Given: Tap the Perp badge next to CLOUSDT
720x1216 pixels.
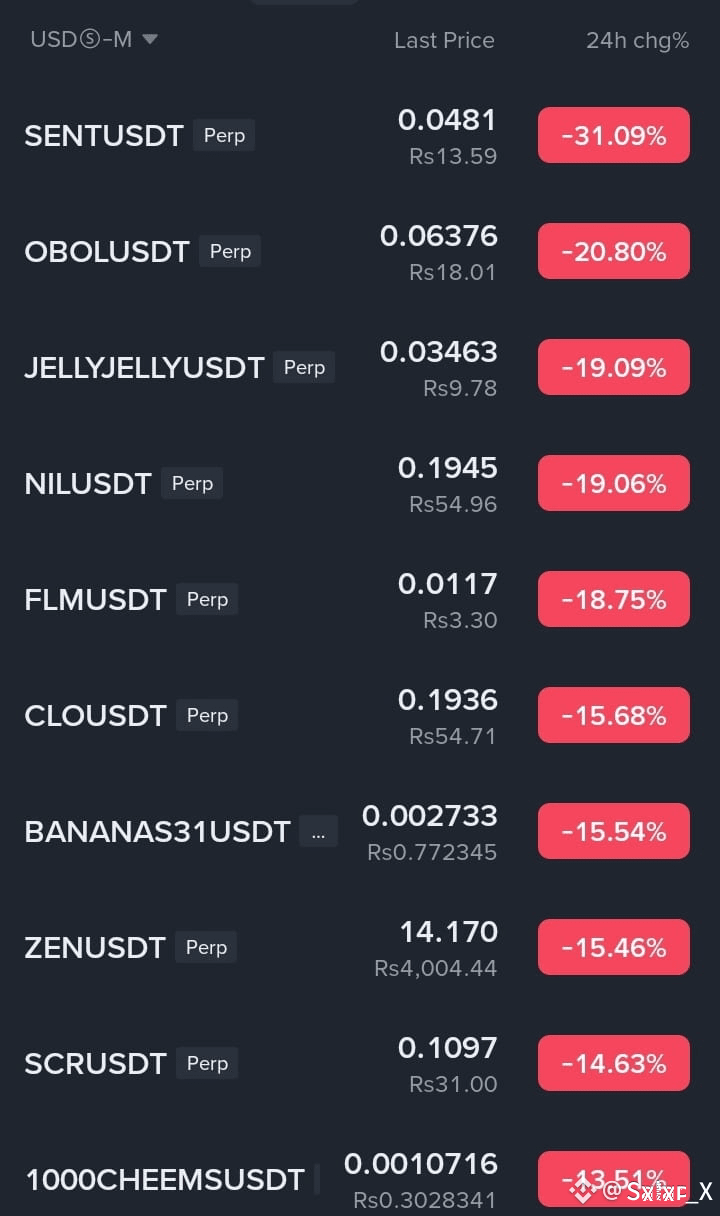Looking at the screenshot, I should pyautogui.click(x=207, y=715).
